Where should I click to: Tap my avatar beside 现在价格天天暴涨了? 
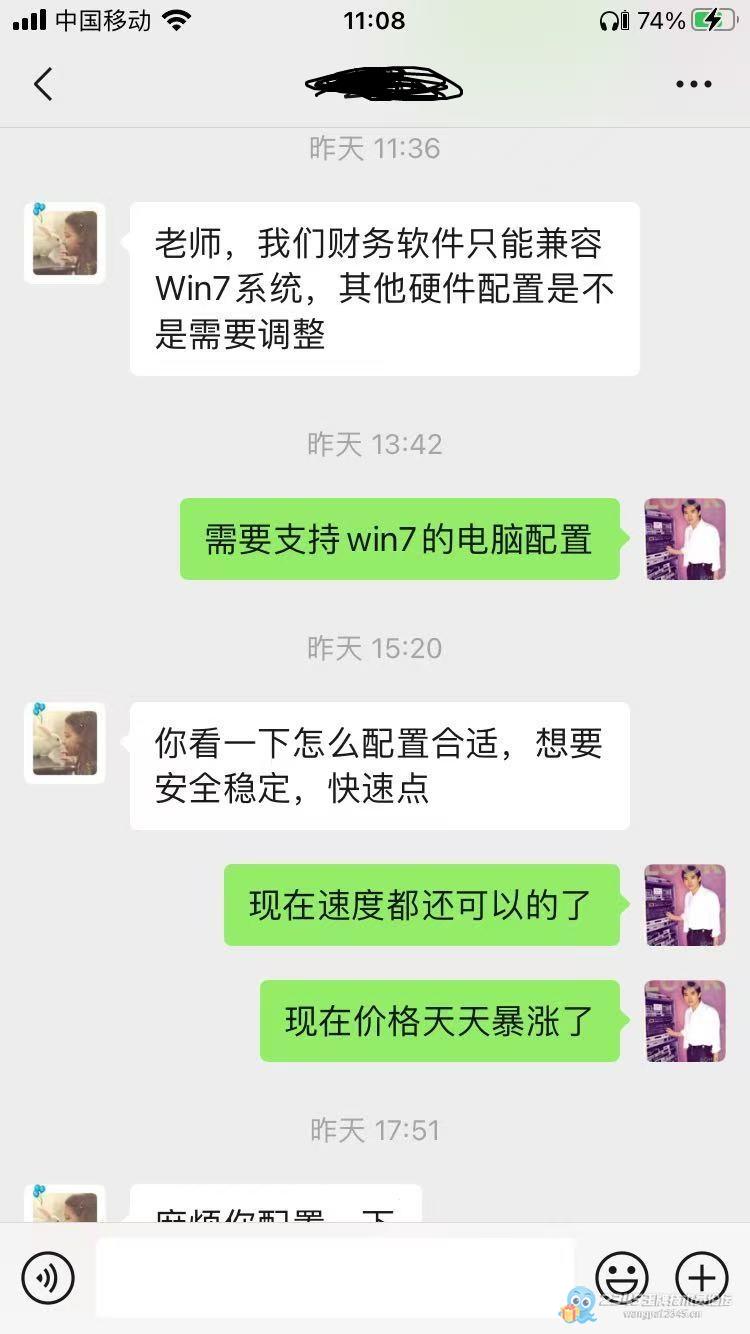(x=685, y=1021)
